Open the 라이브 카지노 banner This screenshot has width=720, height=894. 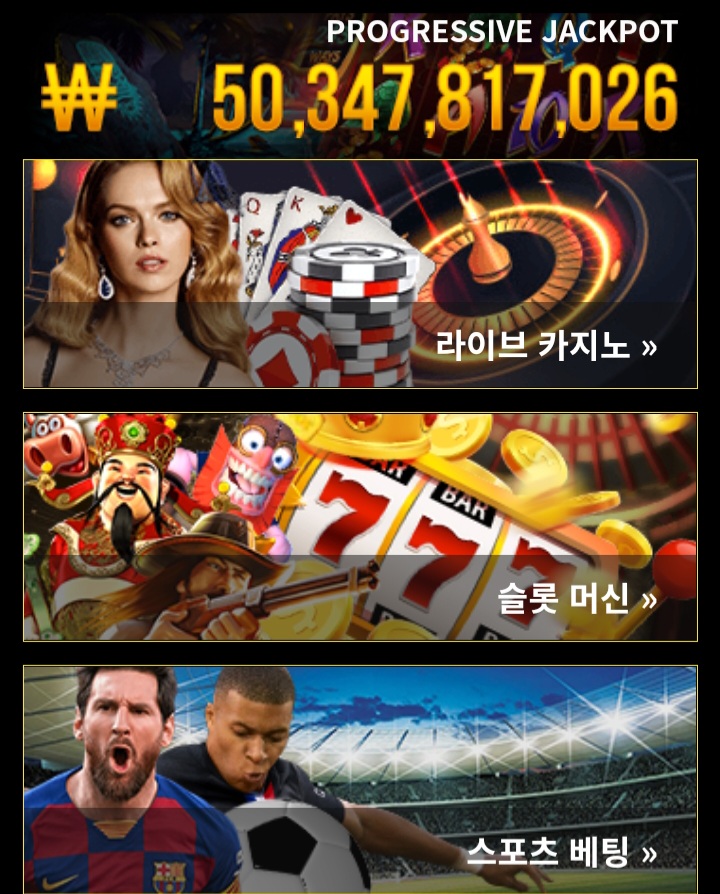[x=360, y=274]
